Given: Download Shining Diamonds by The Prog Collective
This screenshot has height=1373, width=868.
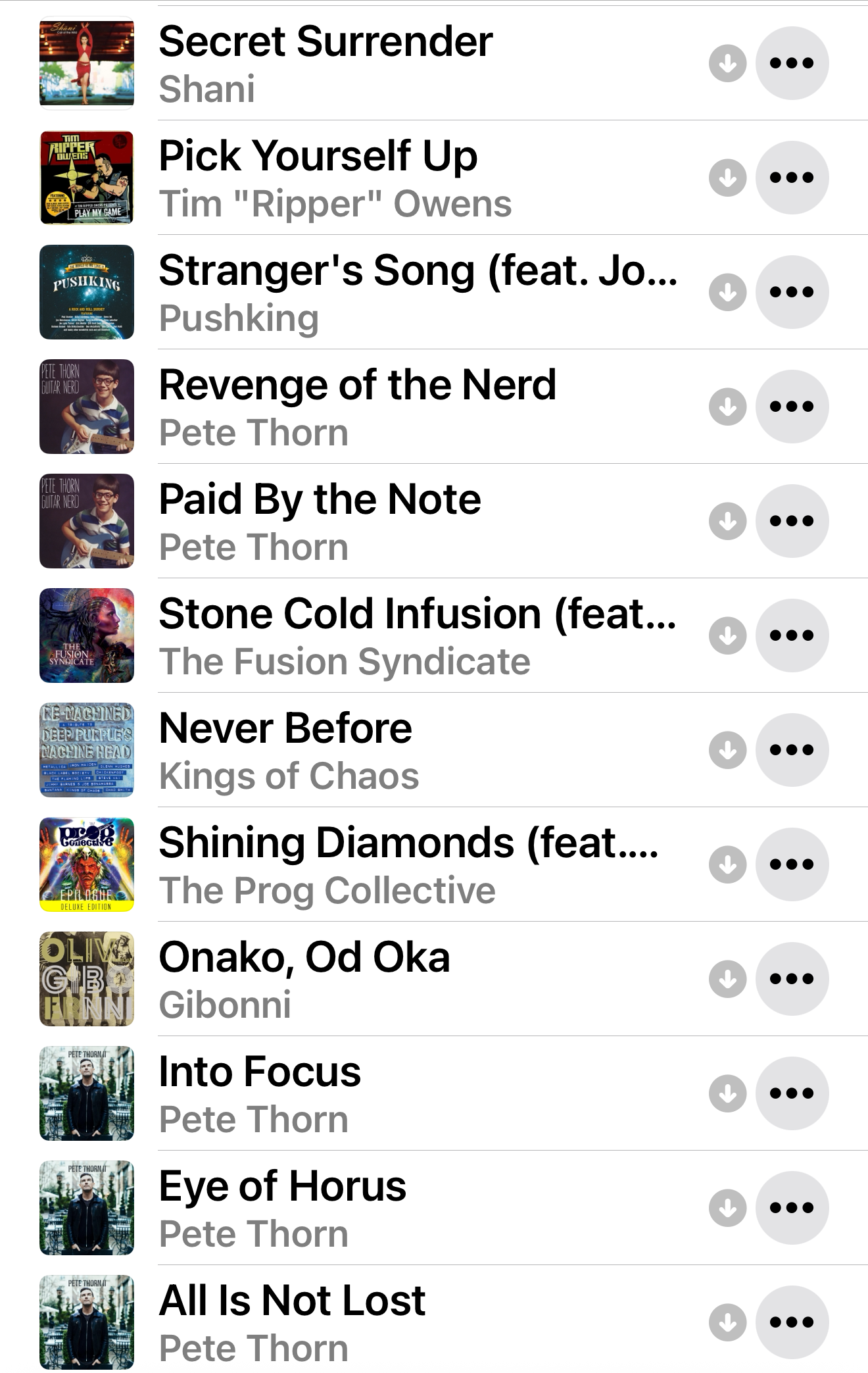Looking at the screenshot, I should pos(727,864).
